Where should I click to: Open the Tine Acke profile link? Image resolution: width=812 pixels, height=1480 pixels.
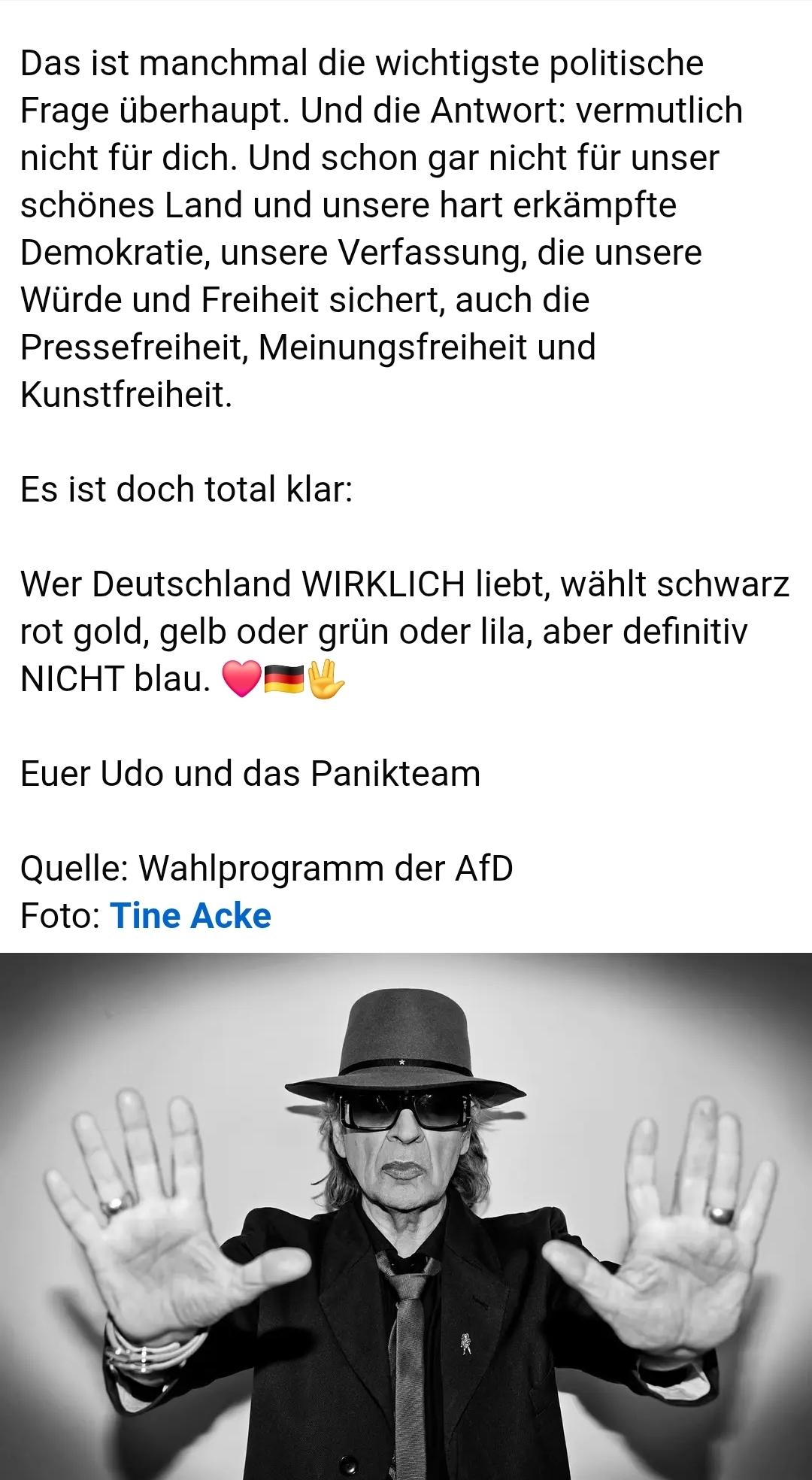190,915
